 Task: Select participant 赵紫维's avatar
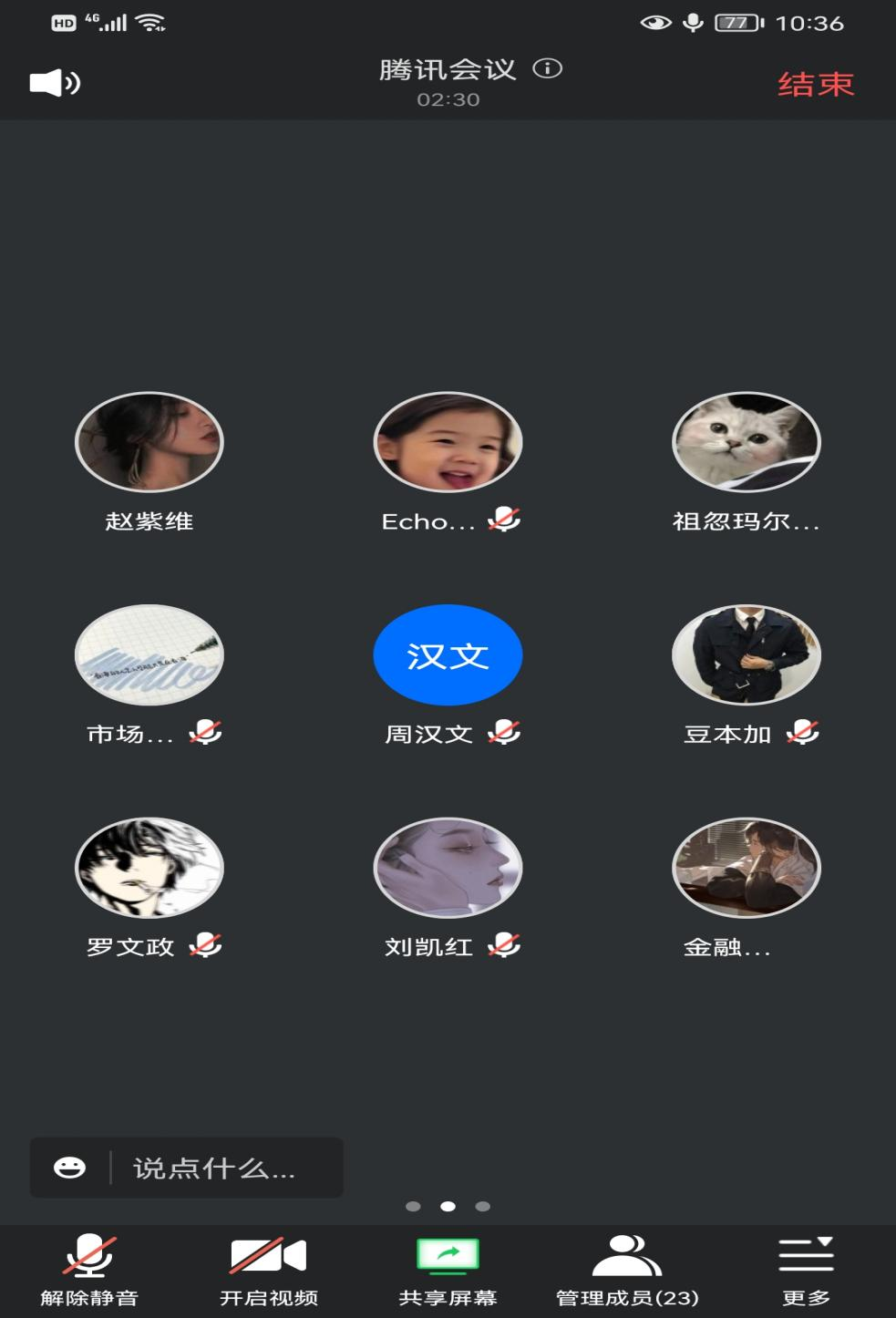149,442
